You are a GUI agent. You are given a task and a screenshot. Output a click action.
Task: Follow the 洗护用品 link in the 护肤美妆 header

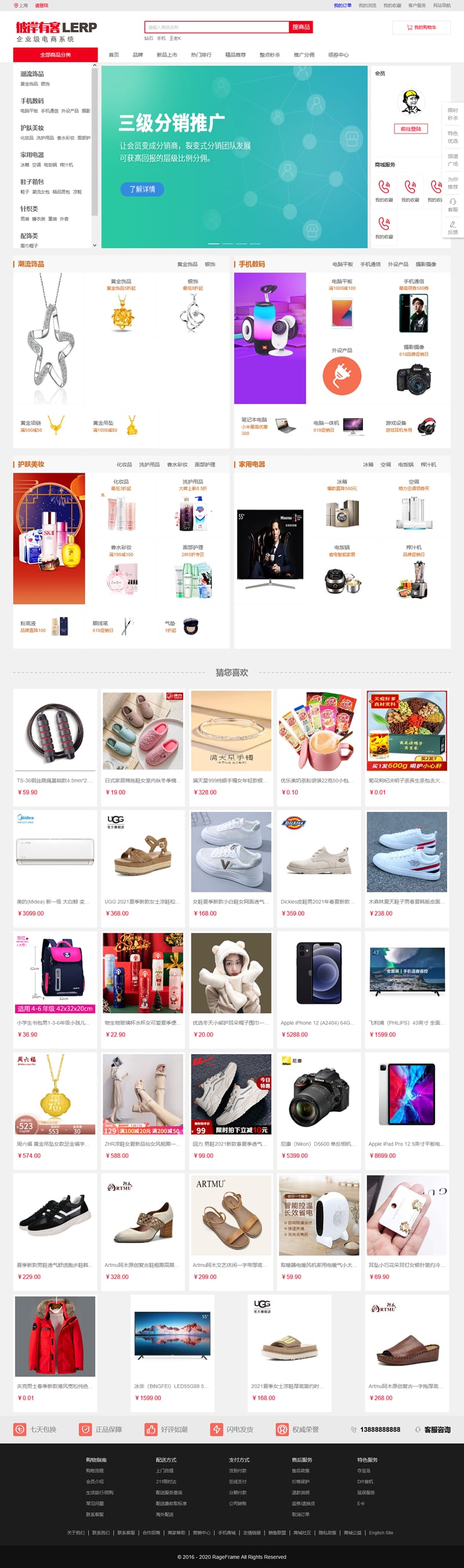point(149,465)
